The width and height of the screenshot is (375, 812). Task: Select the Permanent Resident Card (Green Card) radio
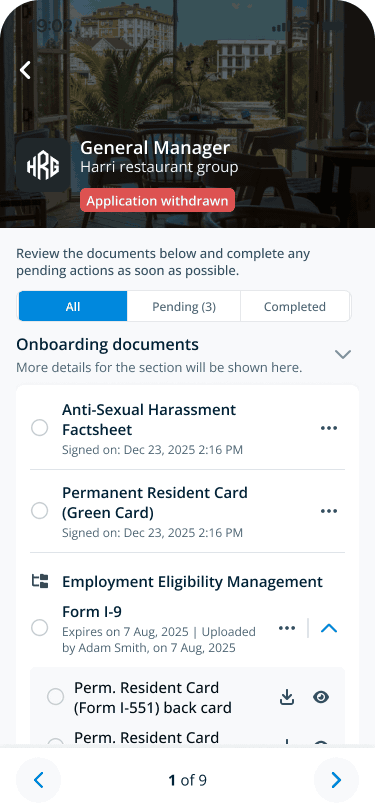pyautogui.click(x=40, y=511)
